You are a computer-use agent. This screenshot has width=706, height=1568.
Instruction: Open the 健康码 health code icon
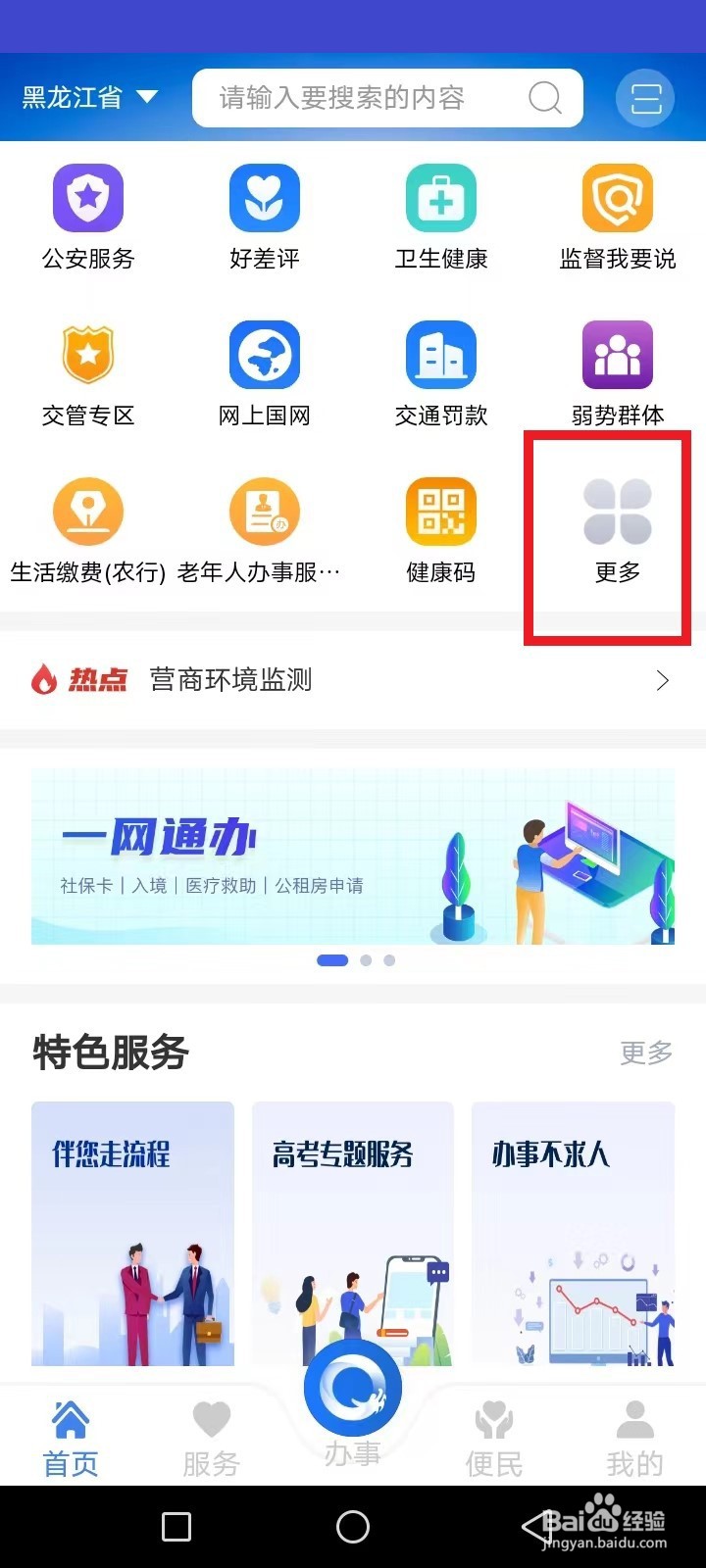(441, 529)
